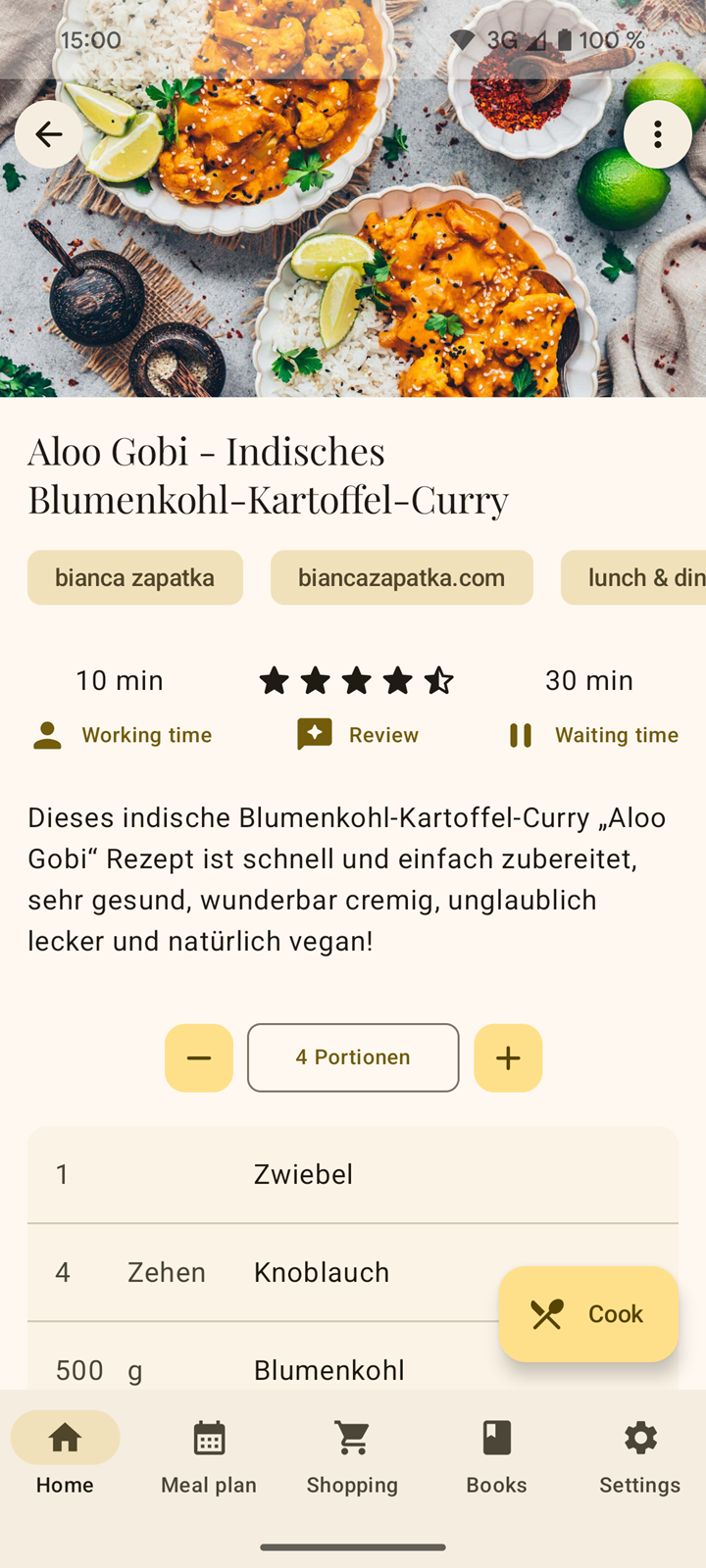Go to the Books tab
Image resolution: width=706 pixels, height=1568 pixels.
(496, 1457)
